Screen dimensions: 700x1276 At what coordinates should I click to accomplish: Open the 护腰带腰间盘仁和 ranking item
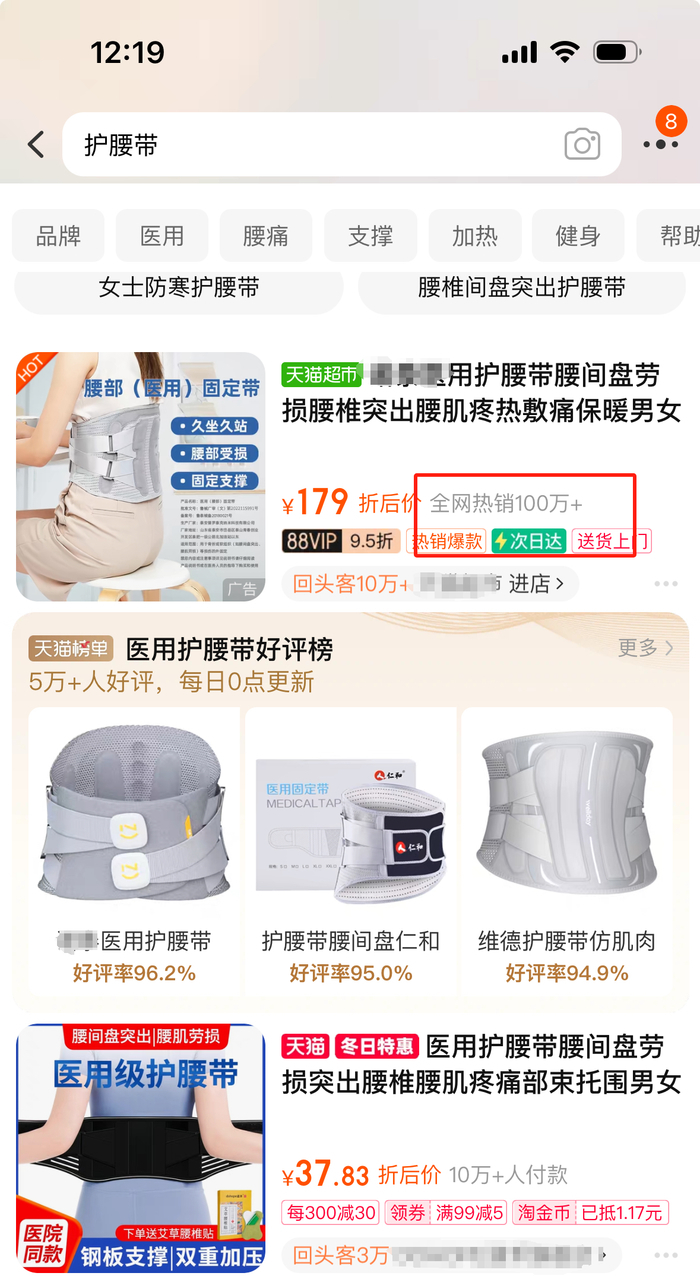[x=350, y=850]
